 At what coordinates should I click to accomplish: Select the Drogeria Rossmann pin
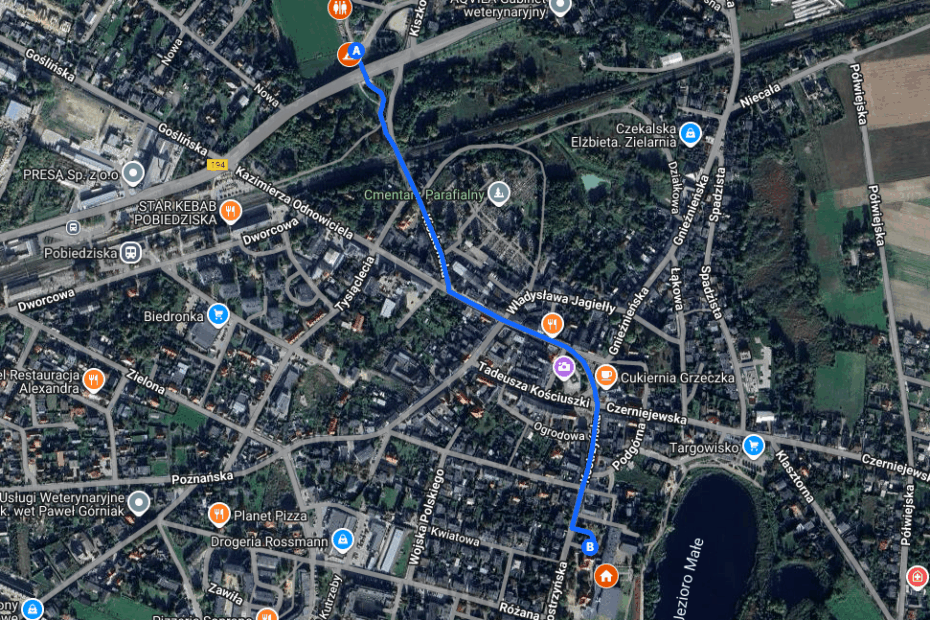click(342, 541)
